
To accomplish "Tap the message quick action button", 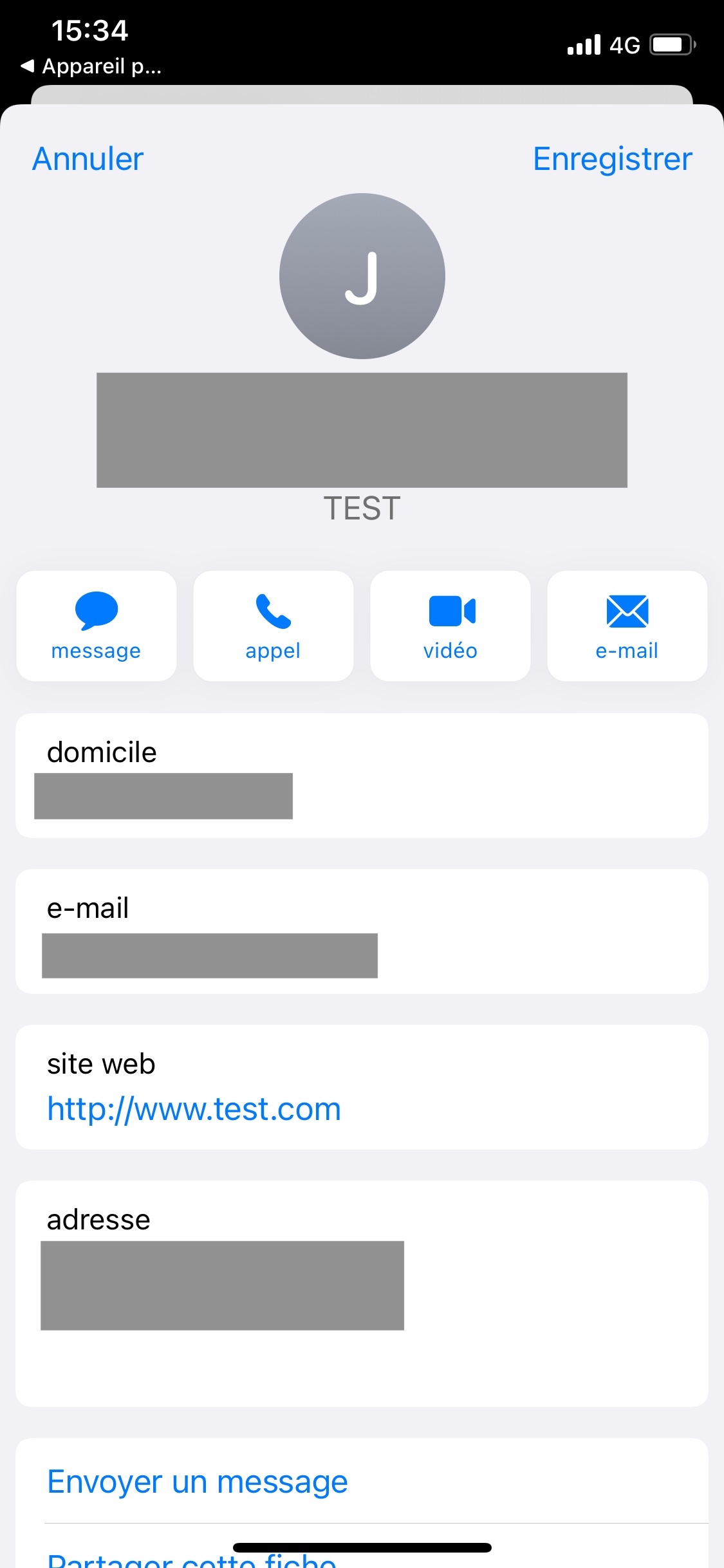I will click(97, 626).
